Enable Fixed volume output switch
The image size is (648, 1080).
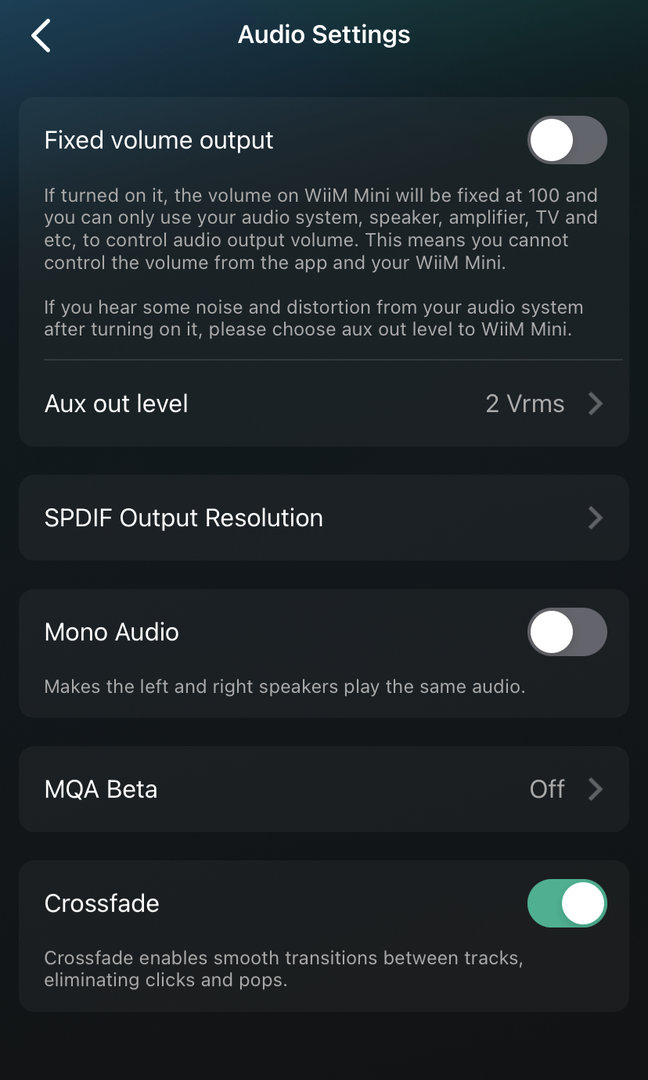(x=567, y=140)
